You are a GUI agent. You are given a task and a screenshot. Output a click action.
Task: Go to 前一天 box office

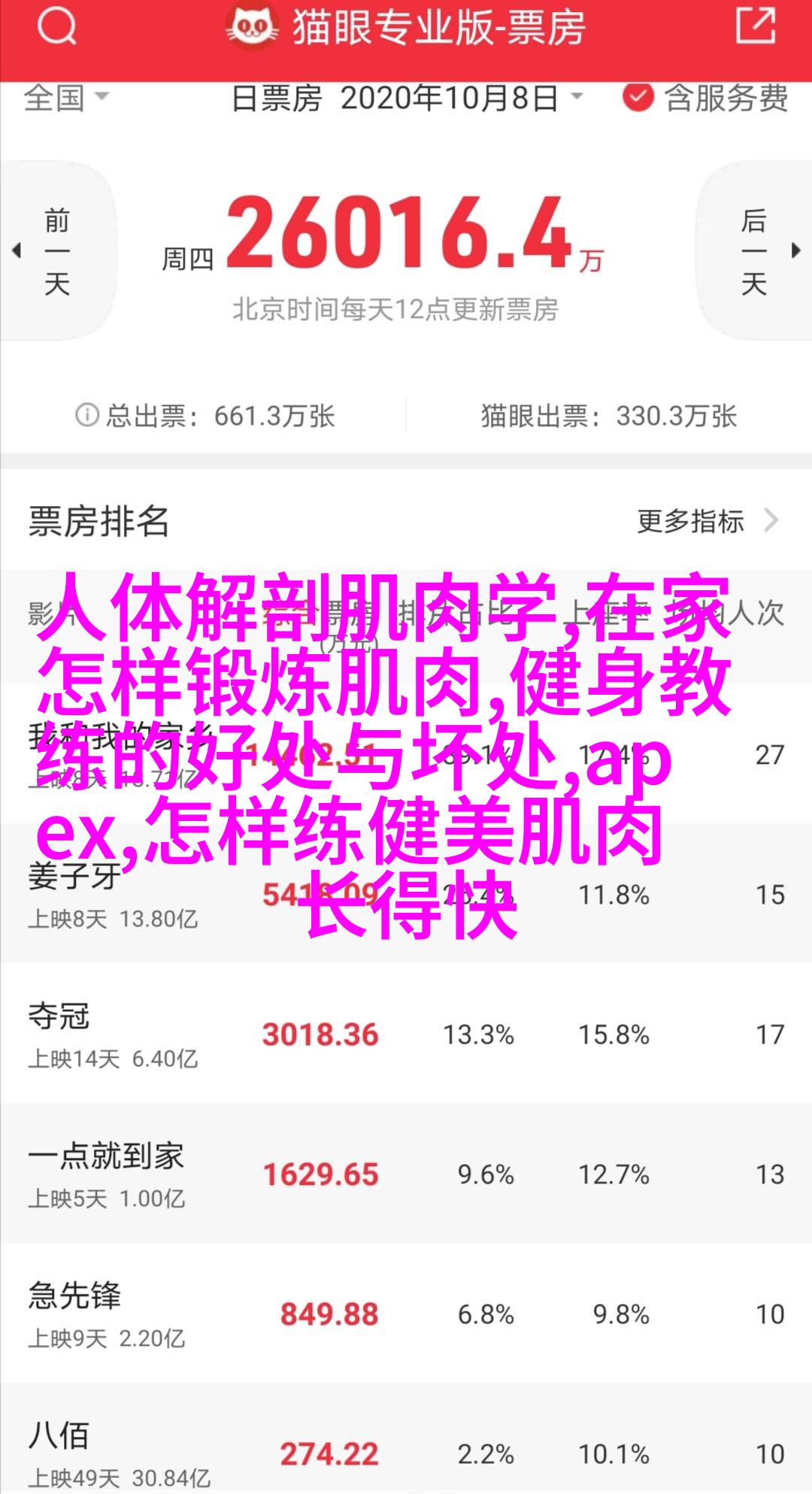click(55, 252)
